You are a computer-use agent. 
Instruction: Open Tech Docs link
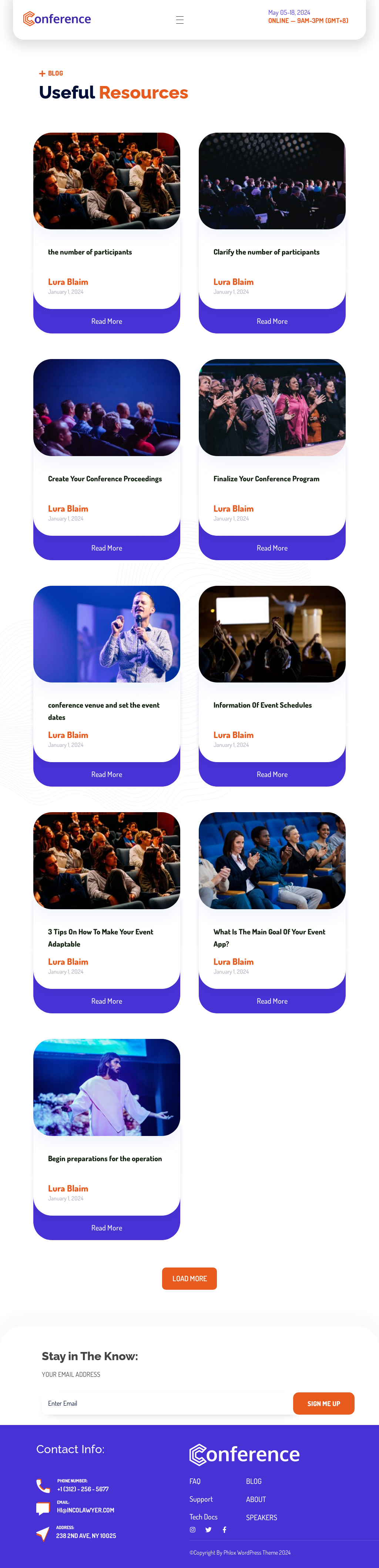point(203,1517)
